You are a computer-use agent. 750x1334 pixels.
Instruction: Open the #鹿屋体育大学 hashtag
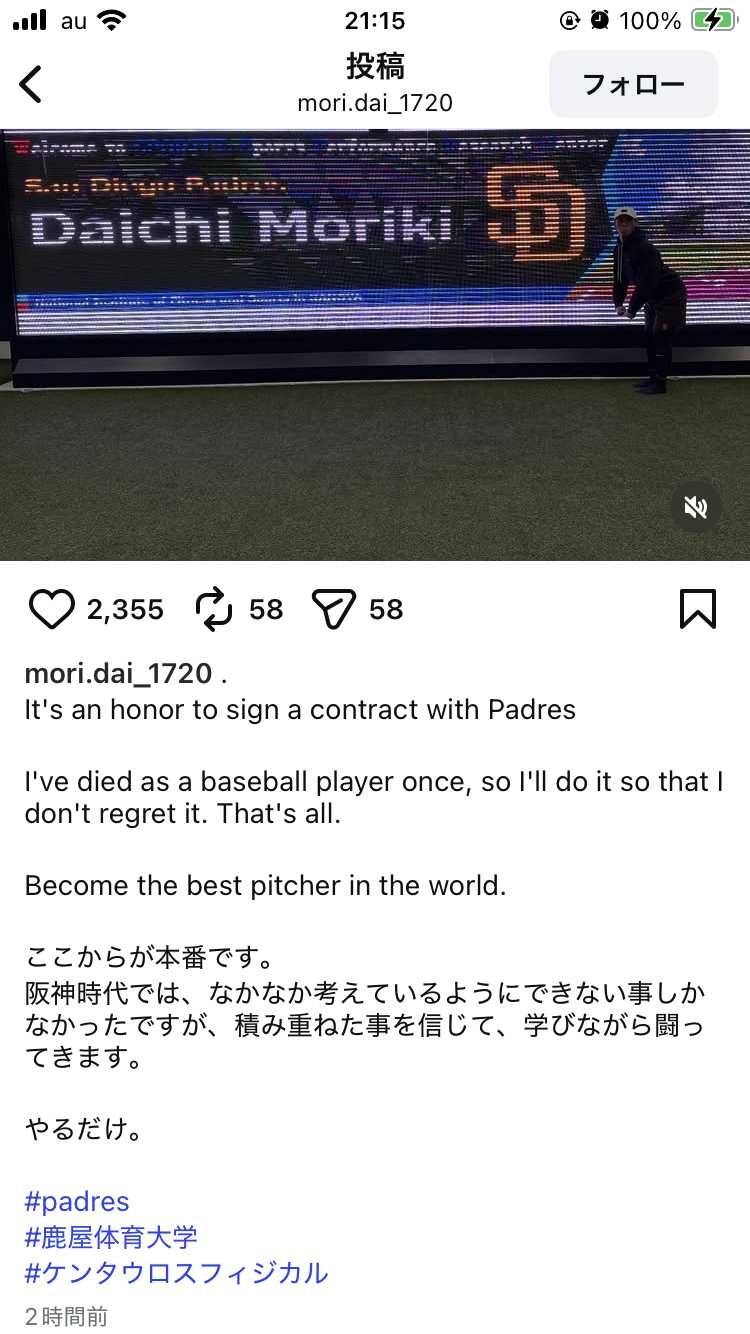click(111, 1237)
